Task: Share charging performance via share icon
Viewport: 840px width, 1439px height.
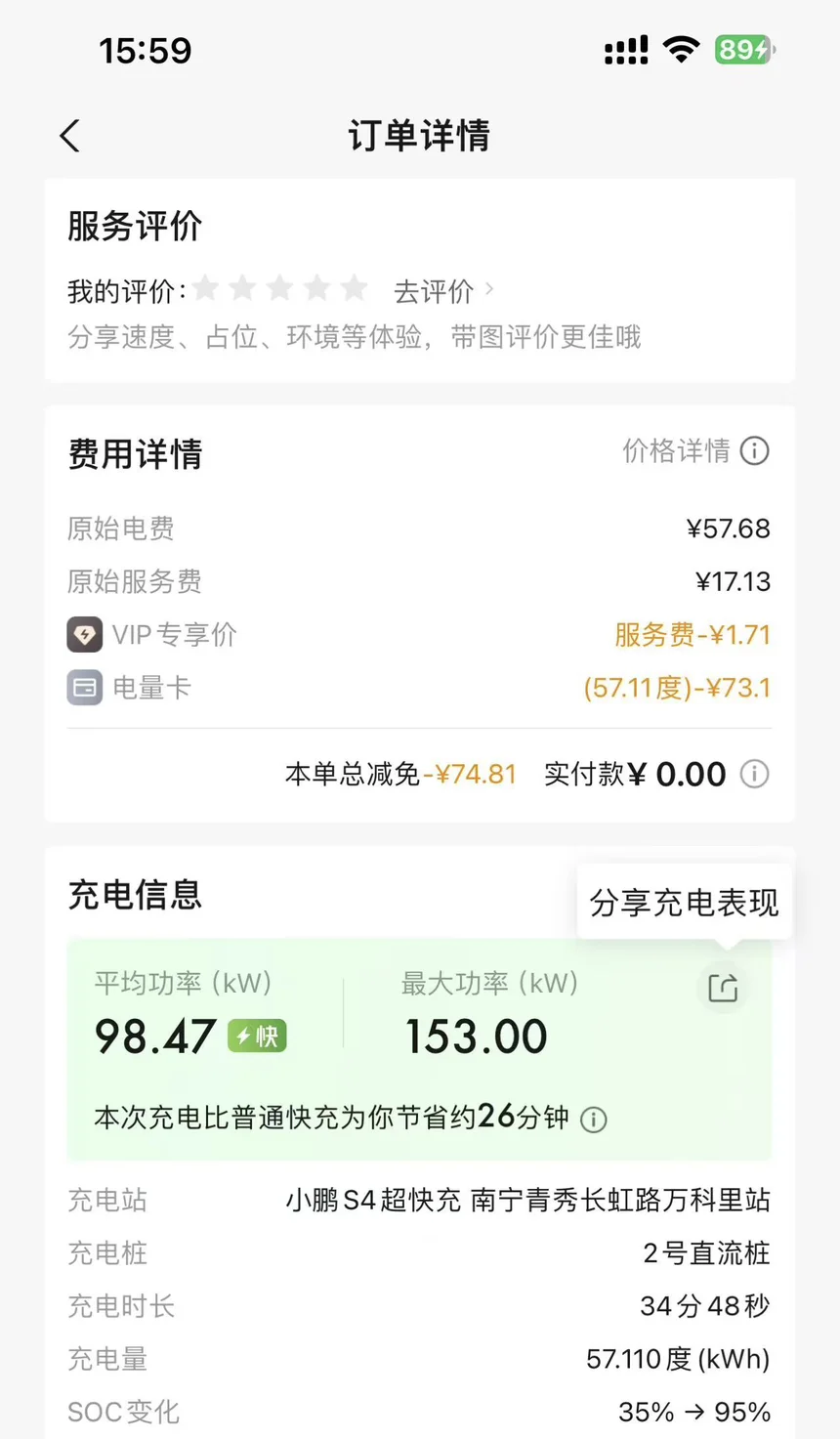Action: pyautogui.click(x=723, y=988)
